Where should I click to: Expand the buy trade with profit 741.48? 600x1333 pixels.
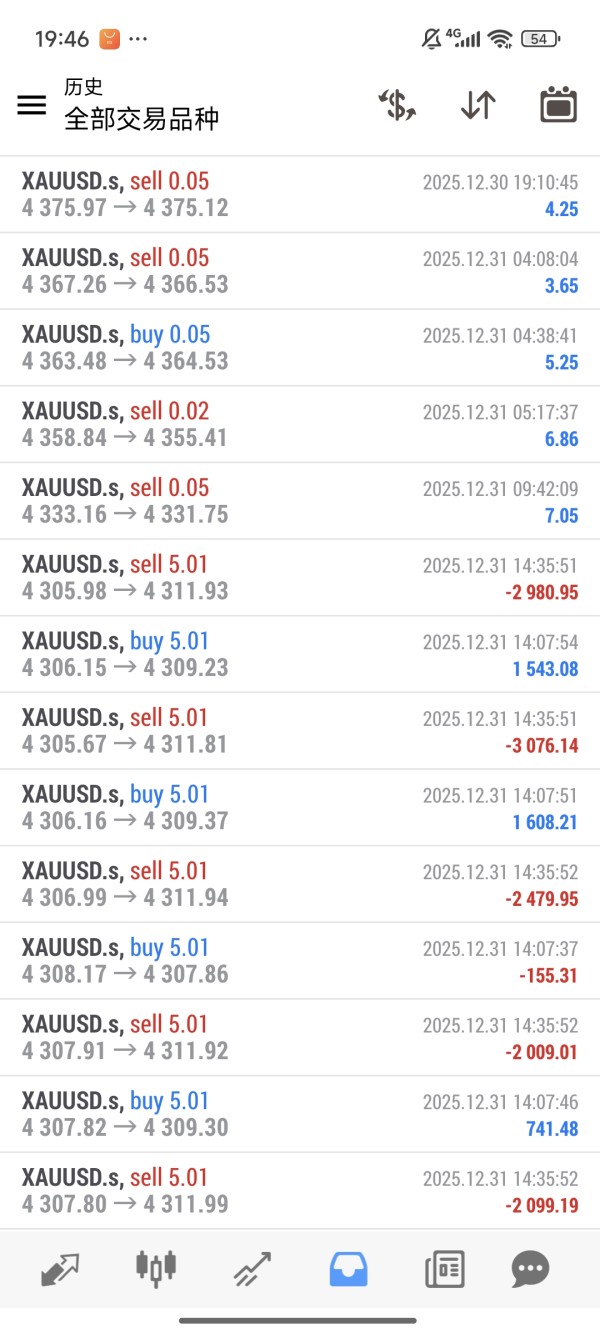(300, 1114)
